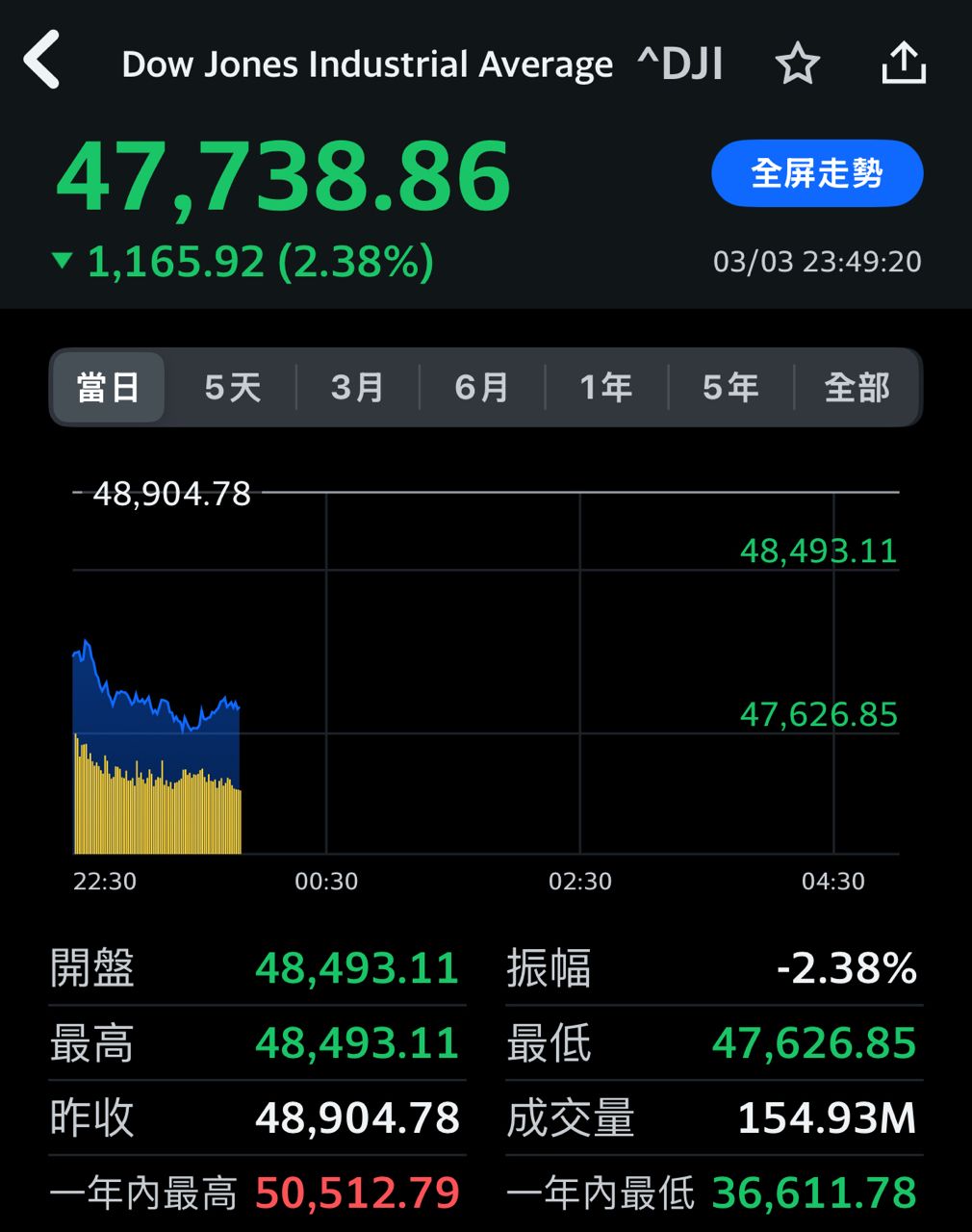View the 1年 chart range
This screenshot has width=972, height=1232.
[605, 388]
